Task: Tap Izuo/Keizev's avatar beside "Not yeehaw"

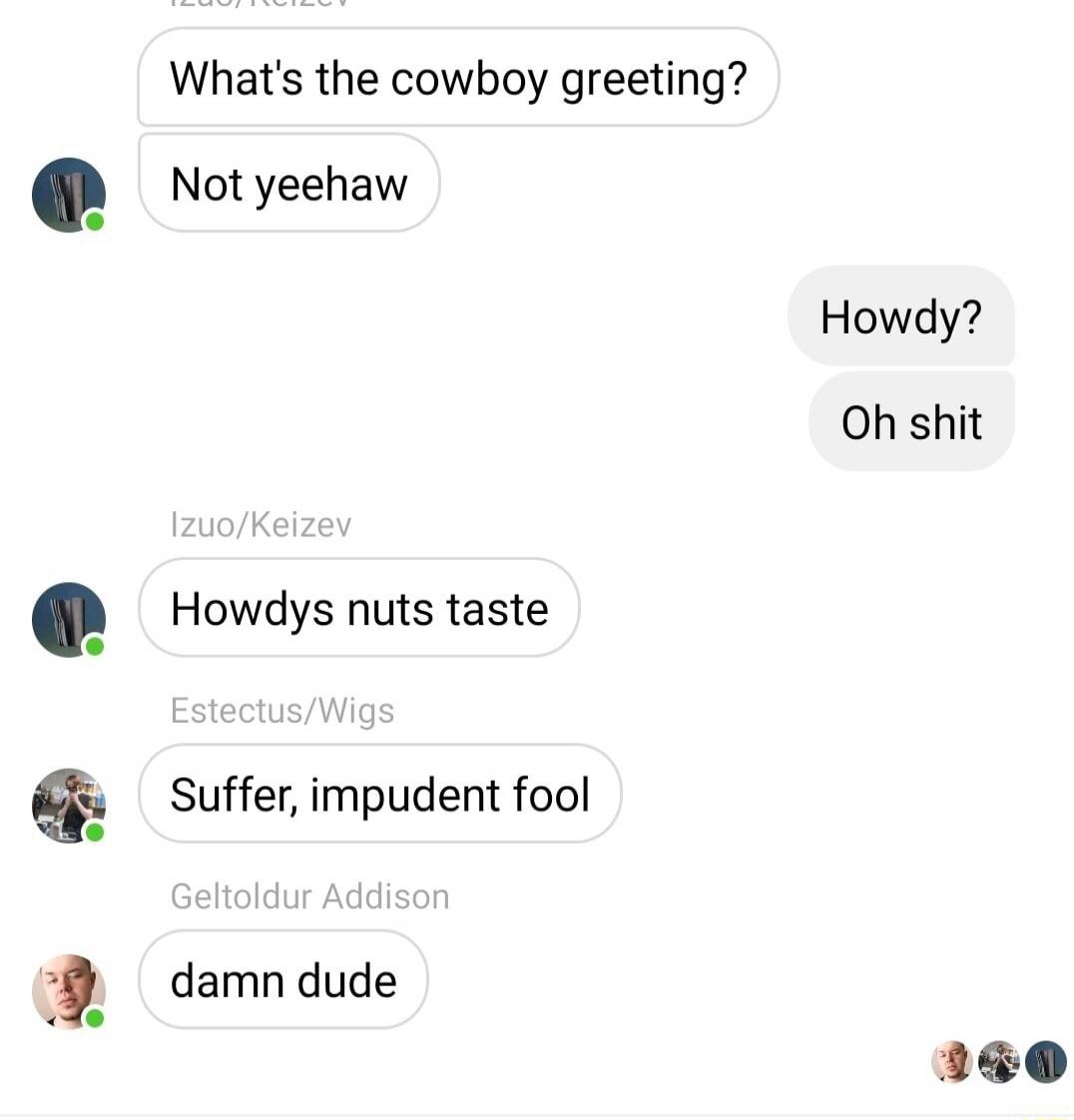Action: (x=69, y=195)
